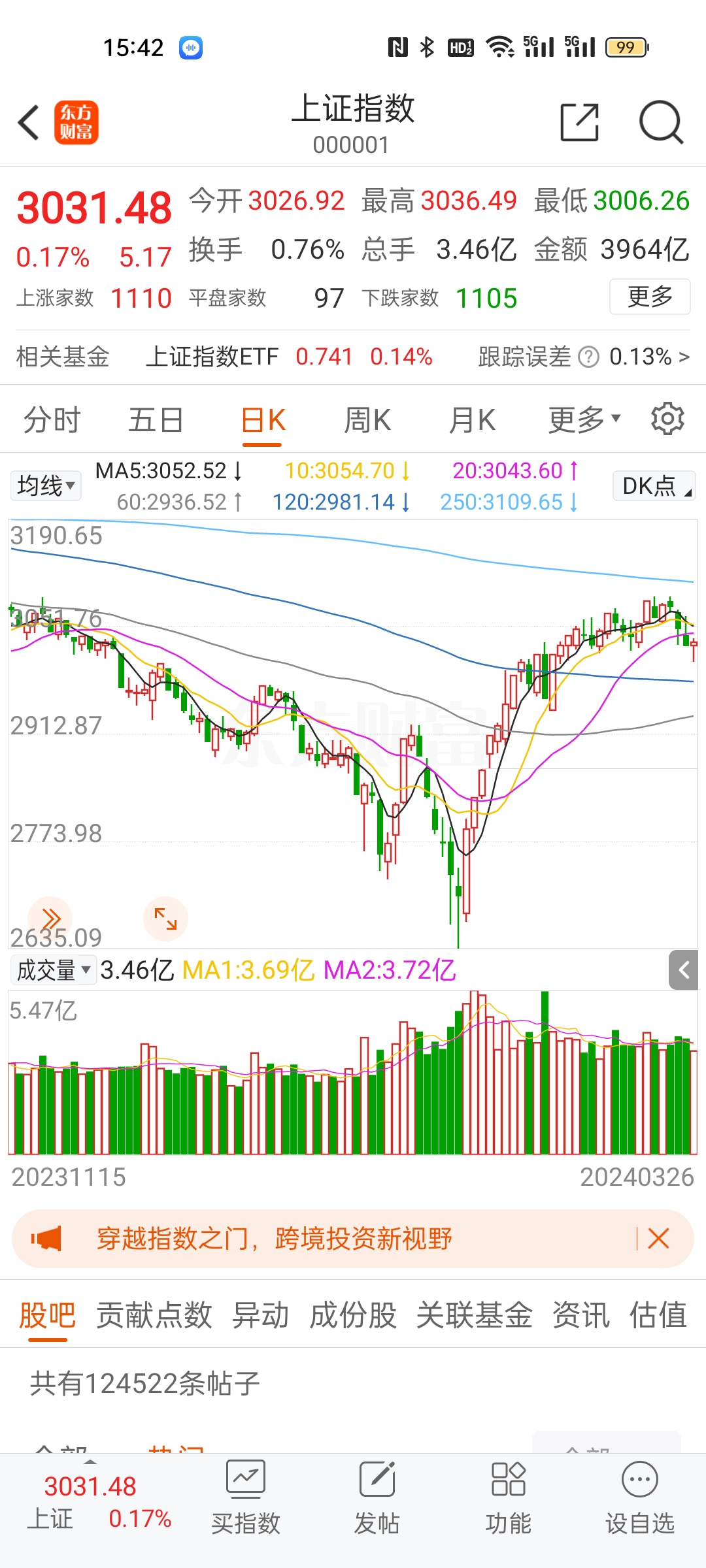Open the DK点 dropdown
This screenshot has height=1568, width=706.
point(653,485)
